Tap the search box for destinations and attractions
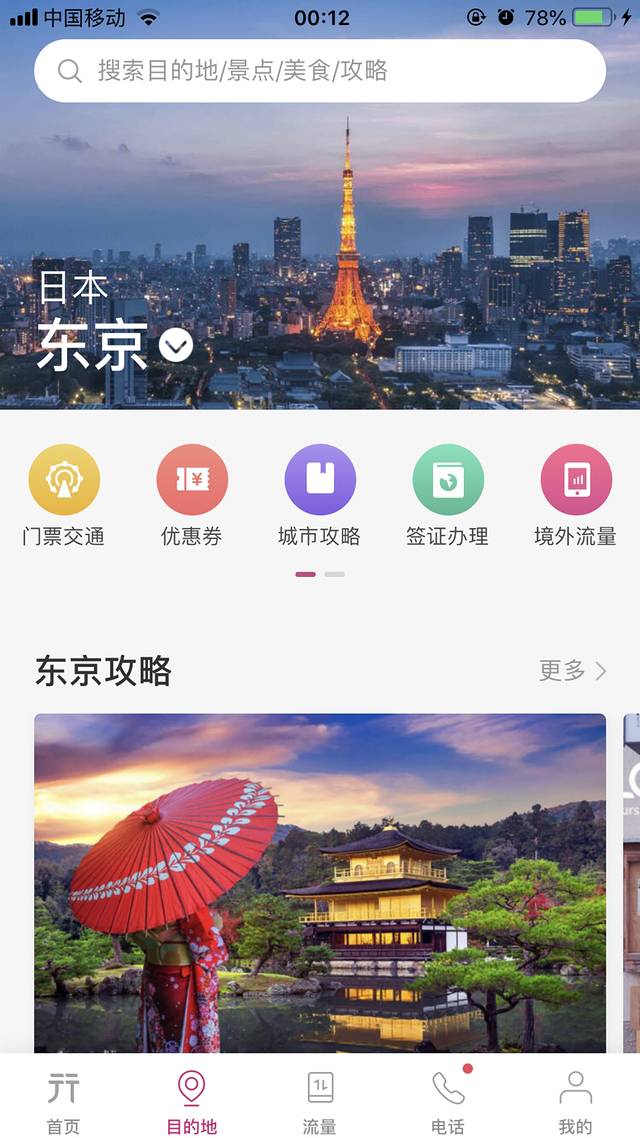640x1138 pixels. (x=320, y=71)
